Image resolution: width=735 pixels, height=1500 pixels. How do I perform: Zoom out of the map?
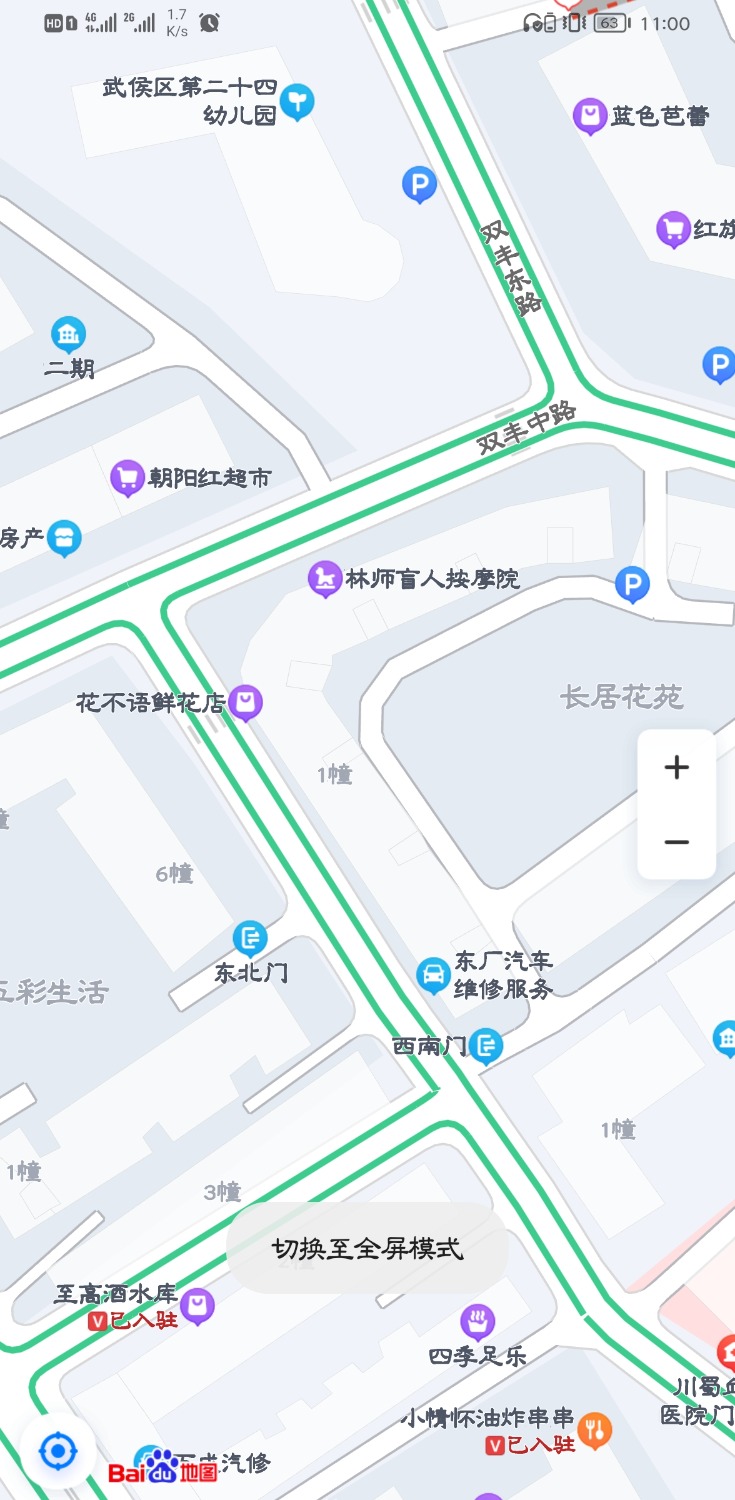click(677, 842)
